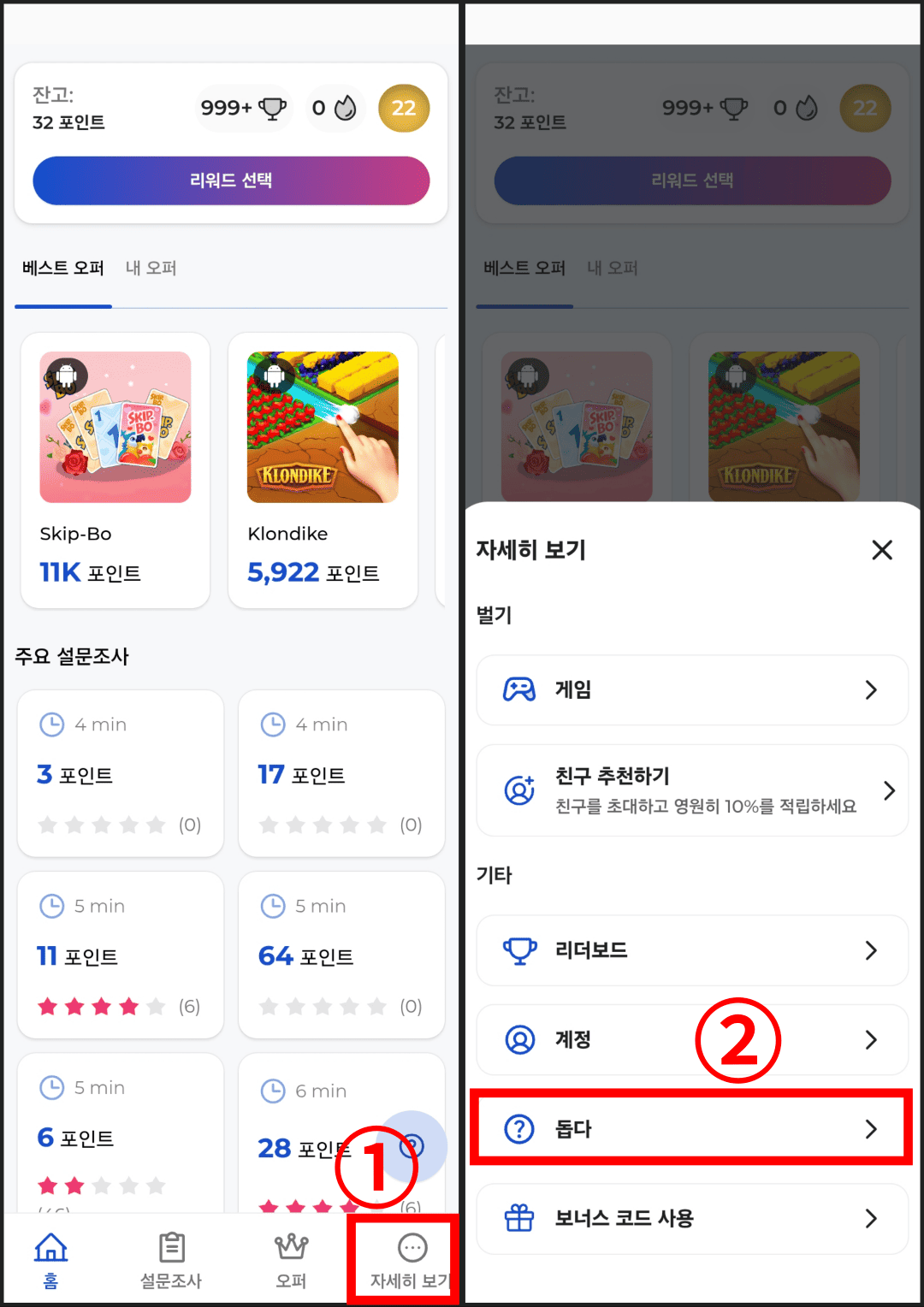Viewport: 924px width, 1307px height.
Task: Click the trophy icon next to 리더보드
Action: tap(518, 950)
